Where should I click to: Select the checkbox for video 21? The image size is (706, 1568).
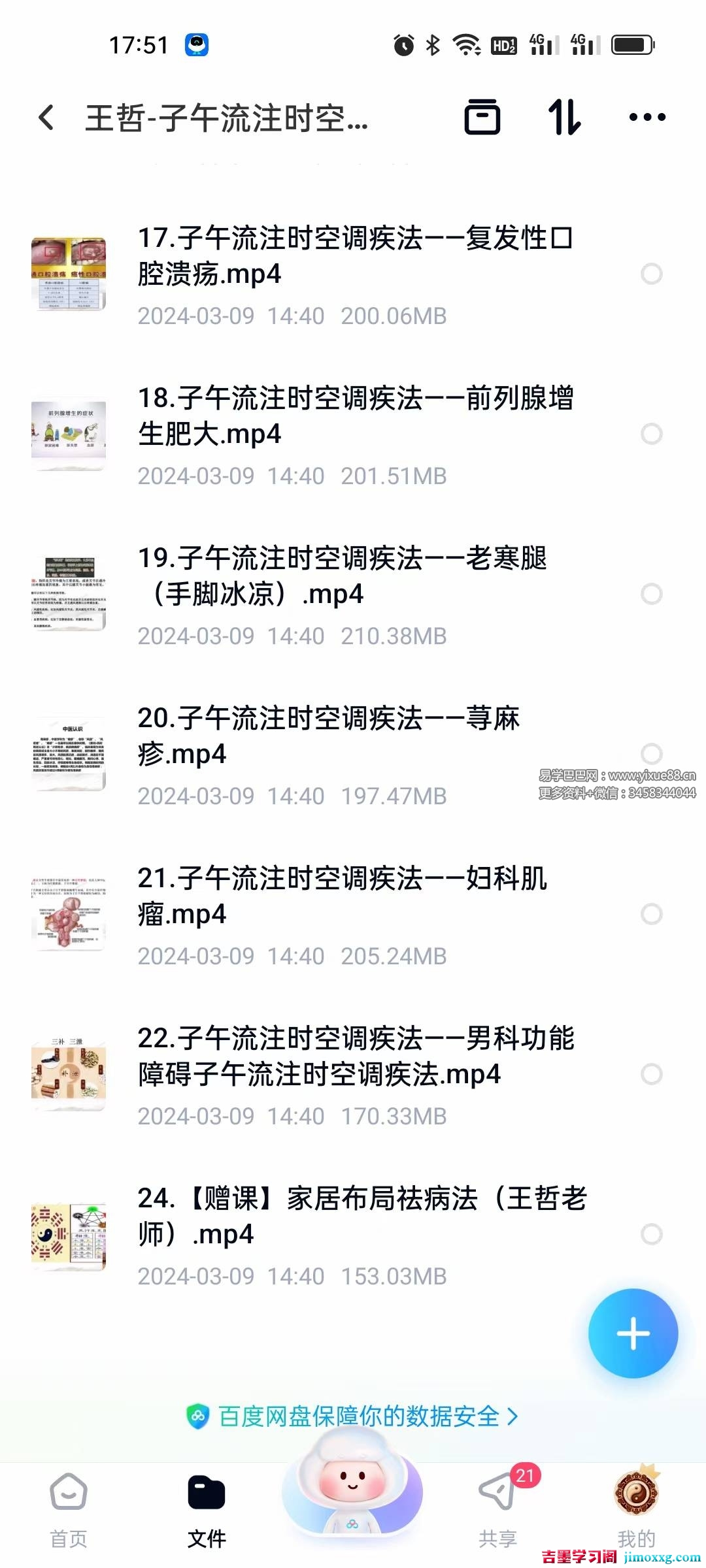651,914
